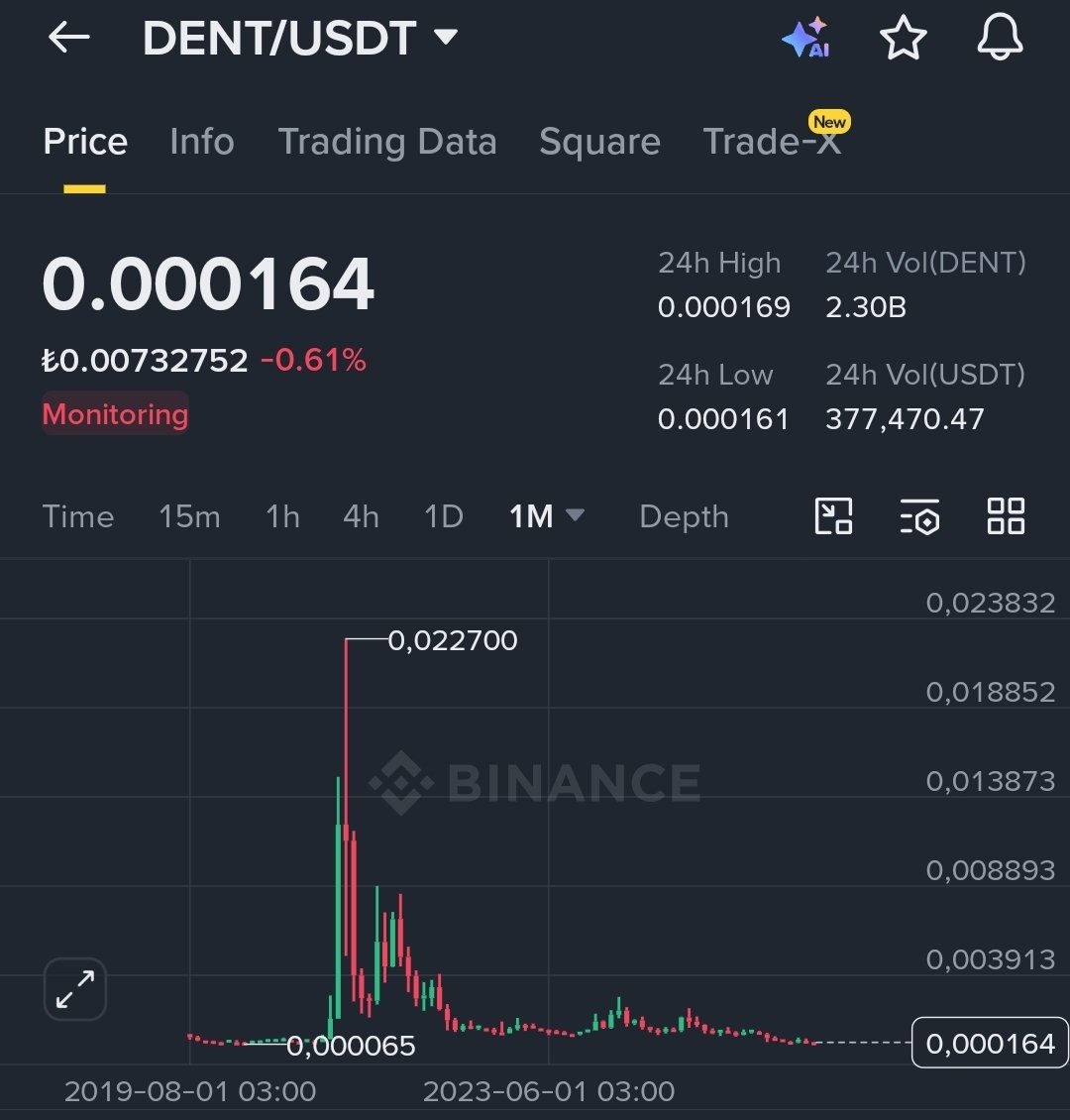
Task: Open the AI assistant sparkle icon
Action: 805,38
